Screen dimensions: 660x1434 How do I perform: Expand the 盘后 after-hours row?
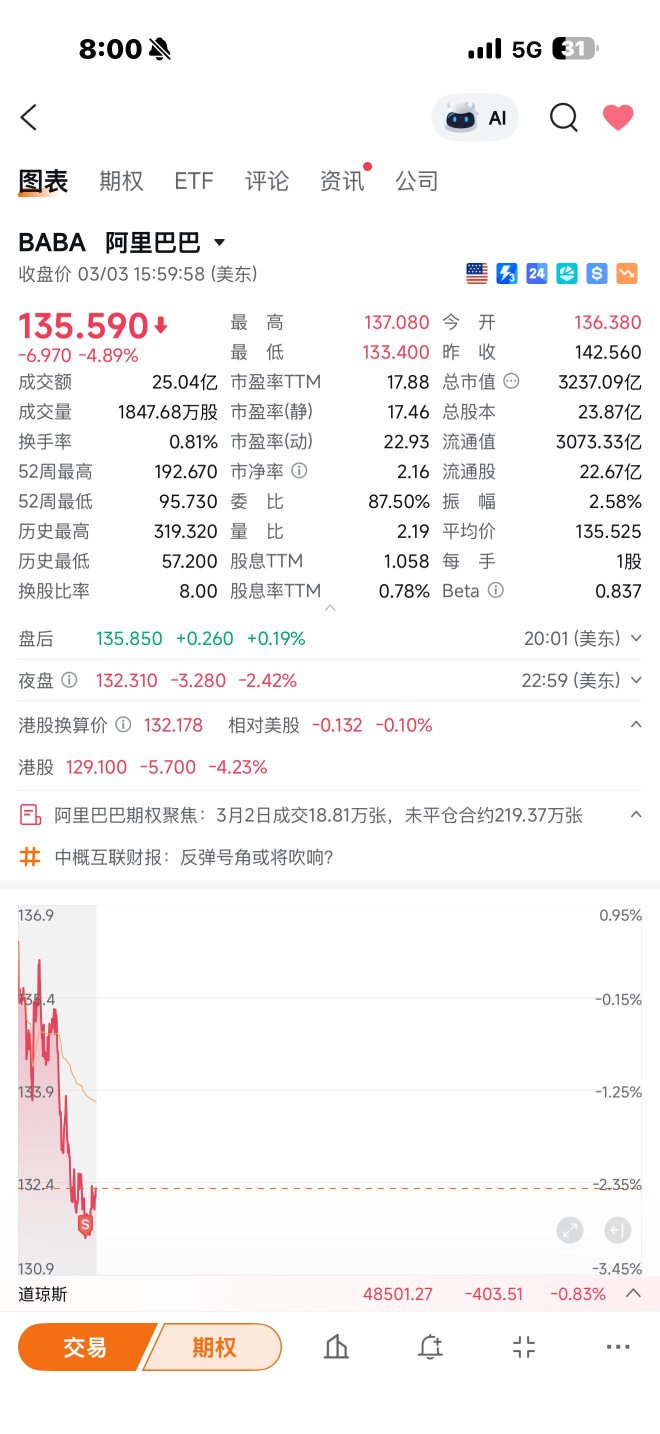pos(330,638)
